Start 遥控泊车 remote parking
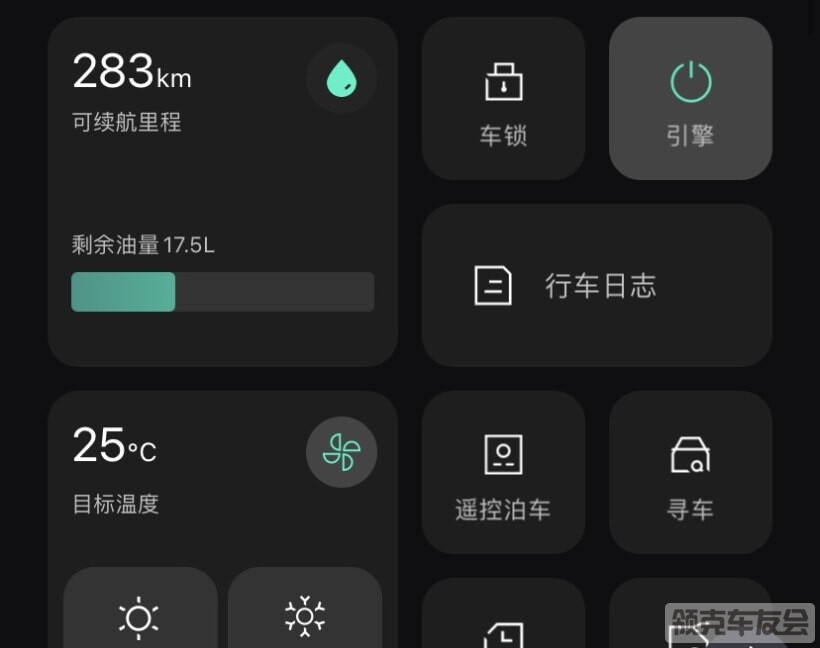 tap(503, 472)
